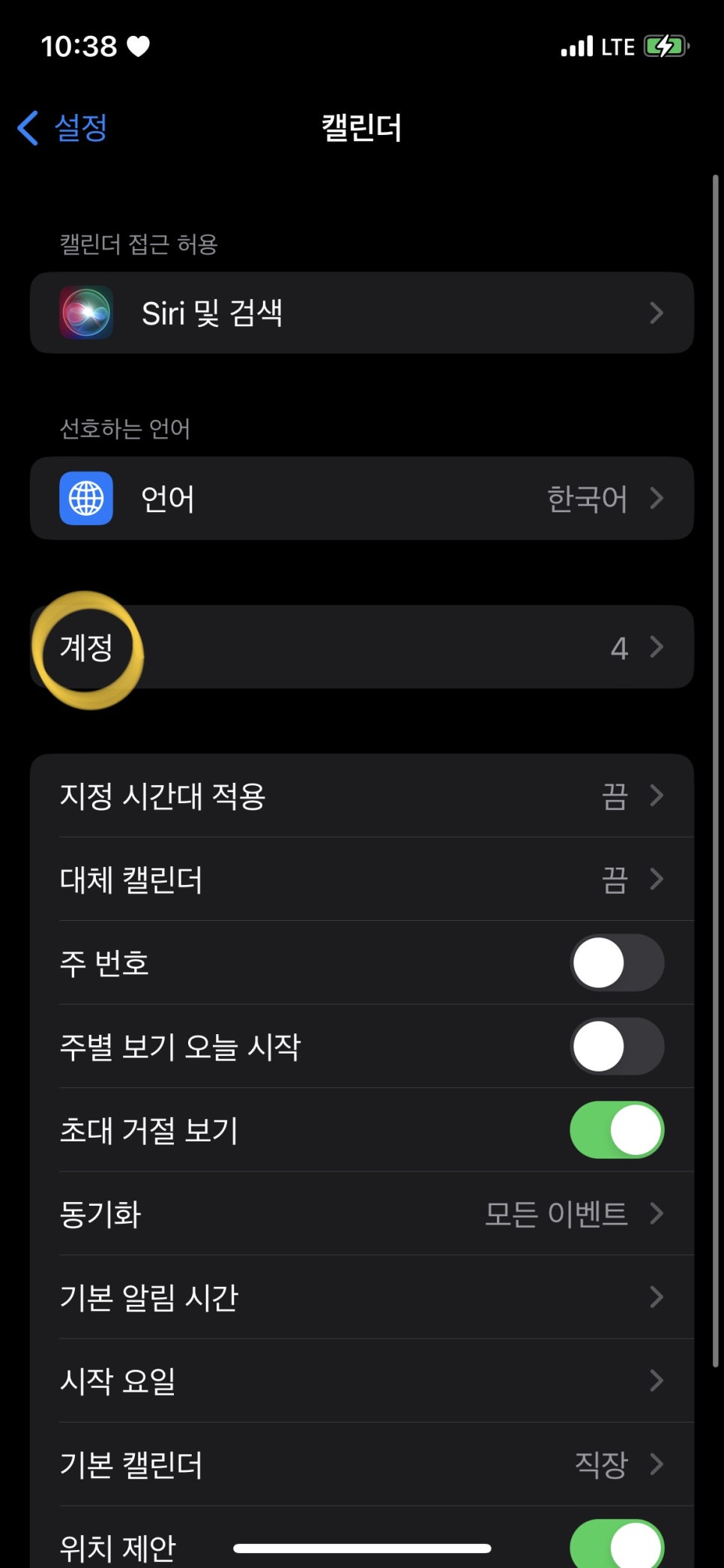Open the 언어 language setting
This screenshot has height=1568, width=724.
pyautogui.click(x=361, y=498)
